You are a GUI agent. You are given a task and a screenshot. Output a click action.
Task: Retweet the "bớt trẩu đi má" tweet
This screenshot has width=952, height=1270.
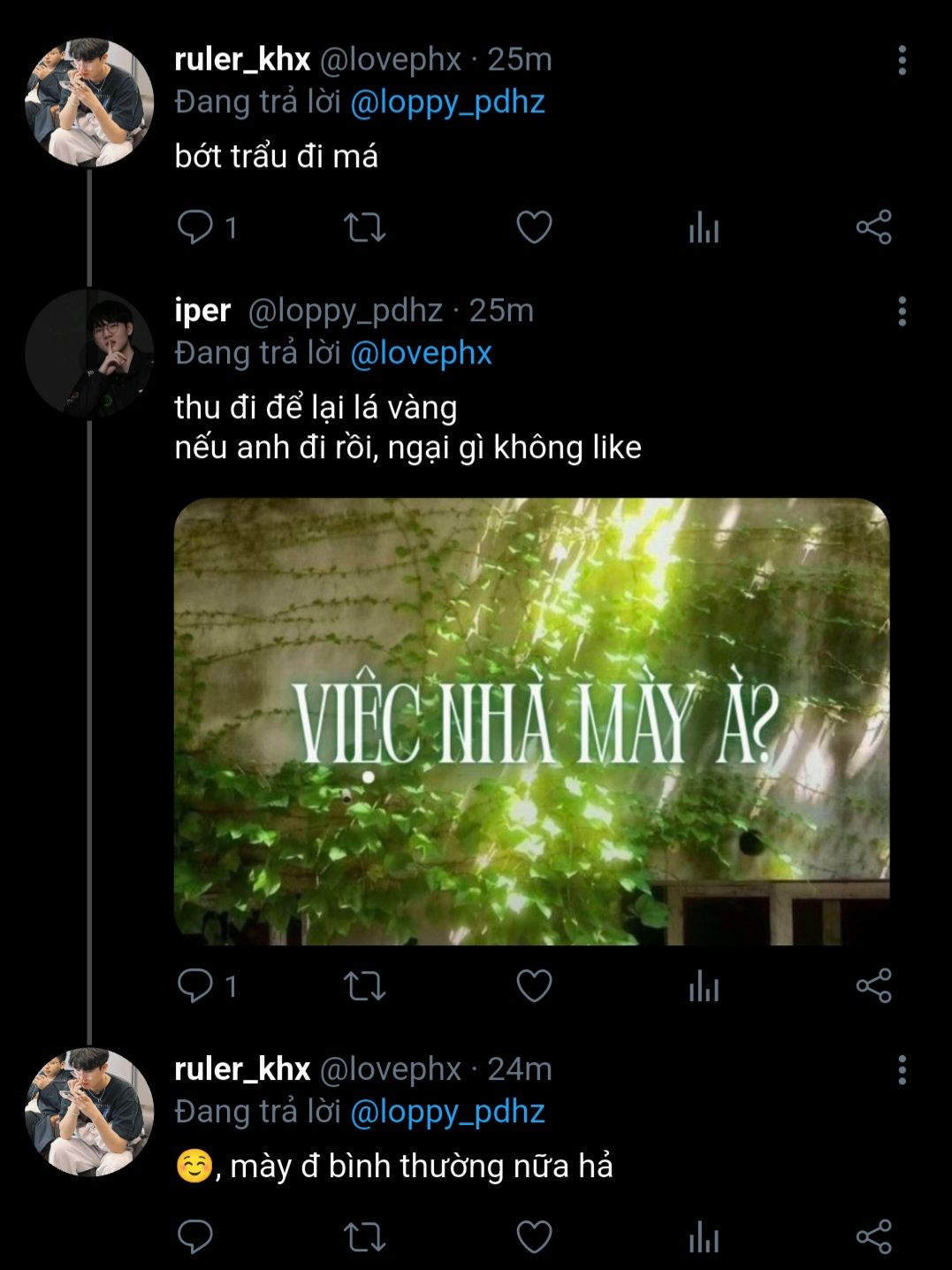coord(364,227)
